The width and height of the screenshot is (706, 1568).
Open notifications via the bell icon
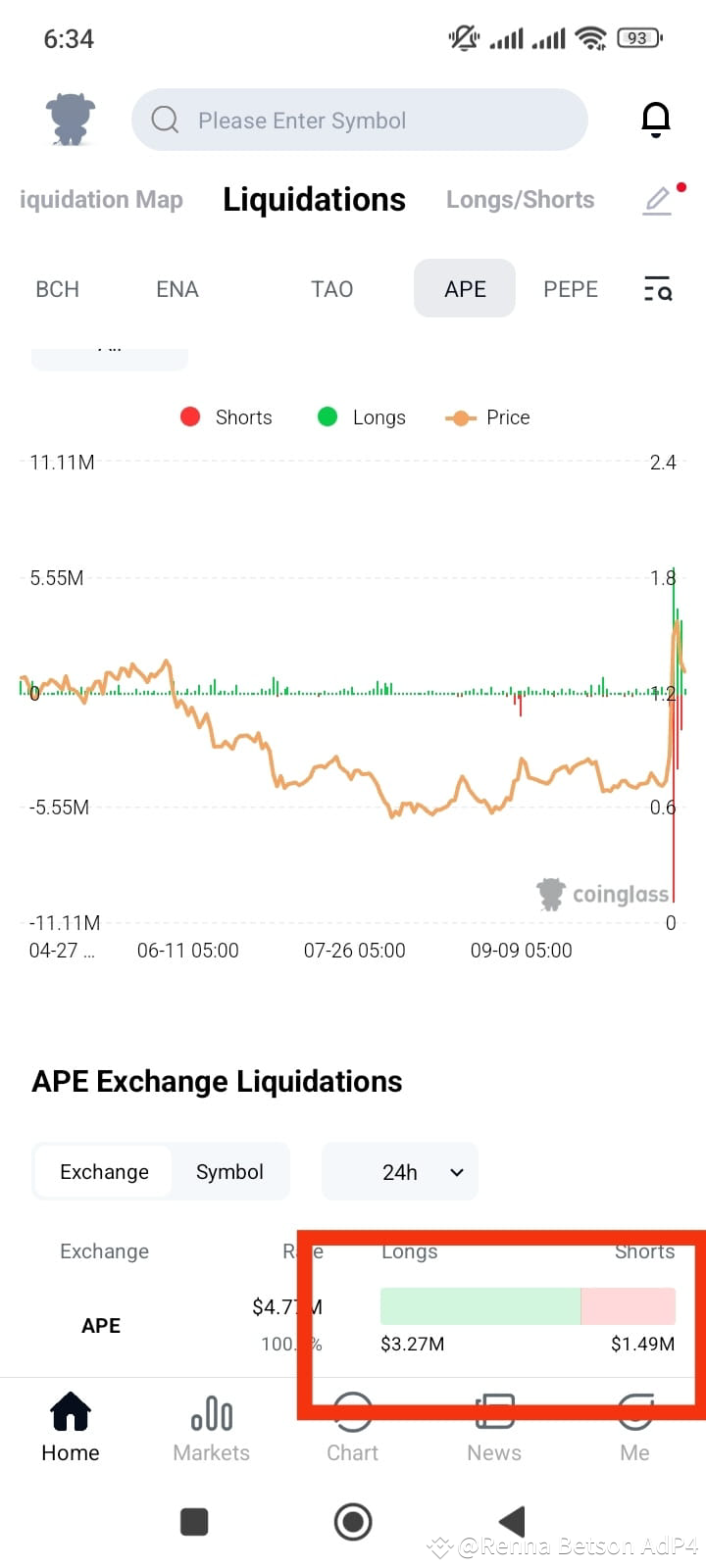pyautogui.click(x=656, y=118)
